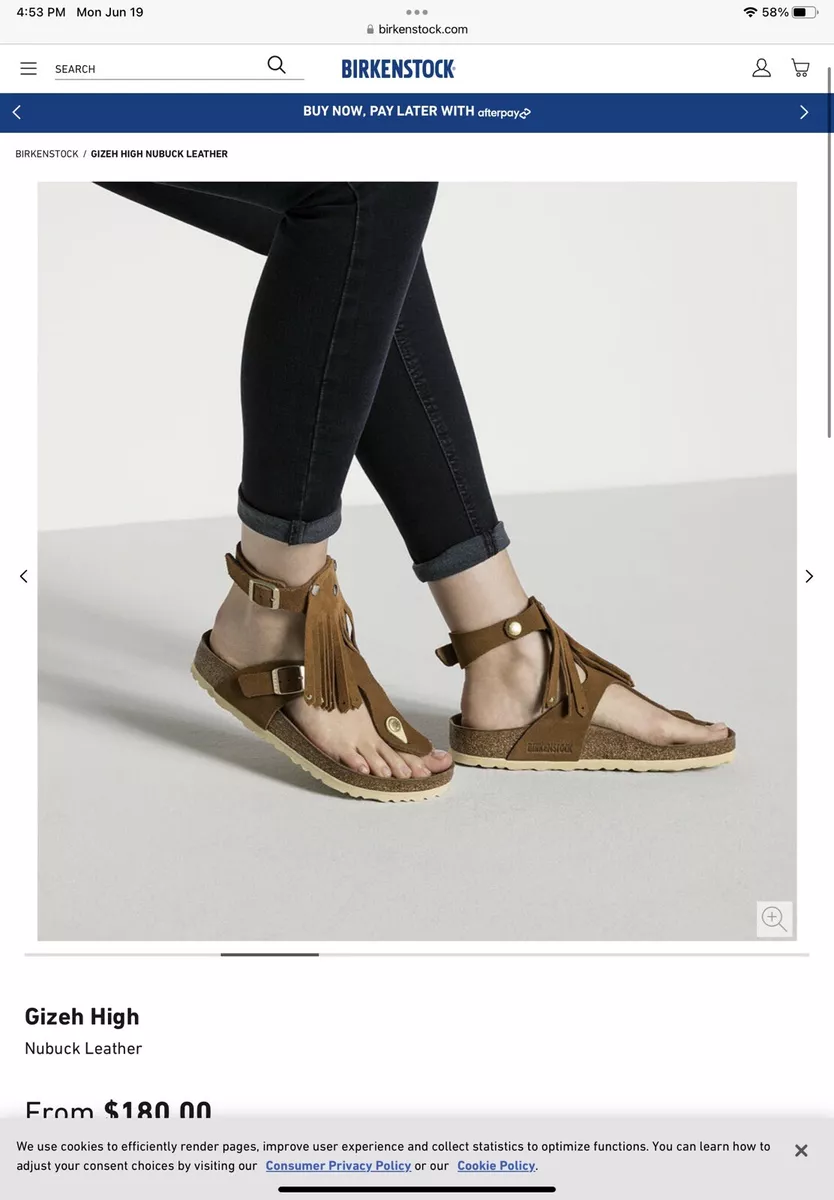
Task: Show previous promo banner message
Action: 17,112
